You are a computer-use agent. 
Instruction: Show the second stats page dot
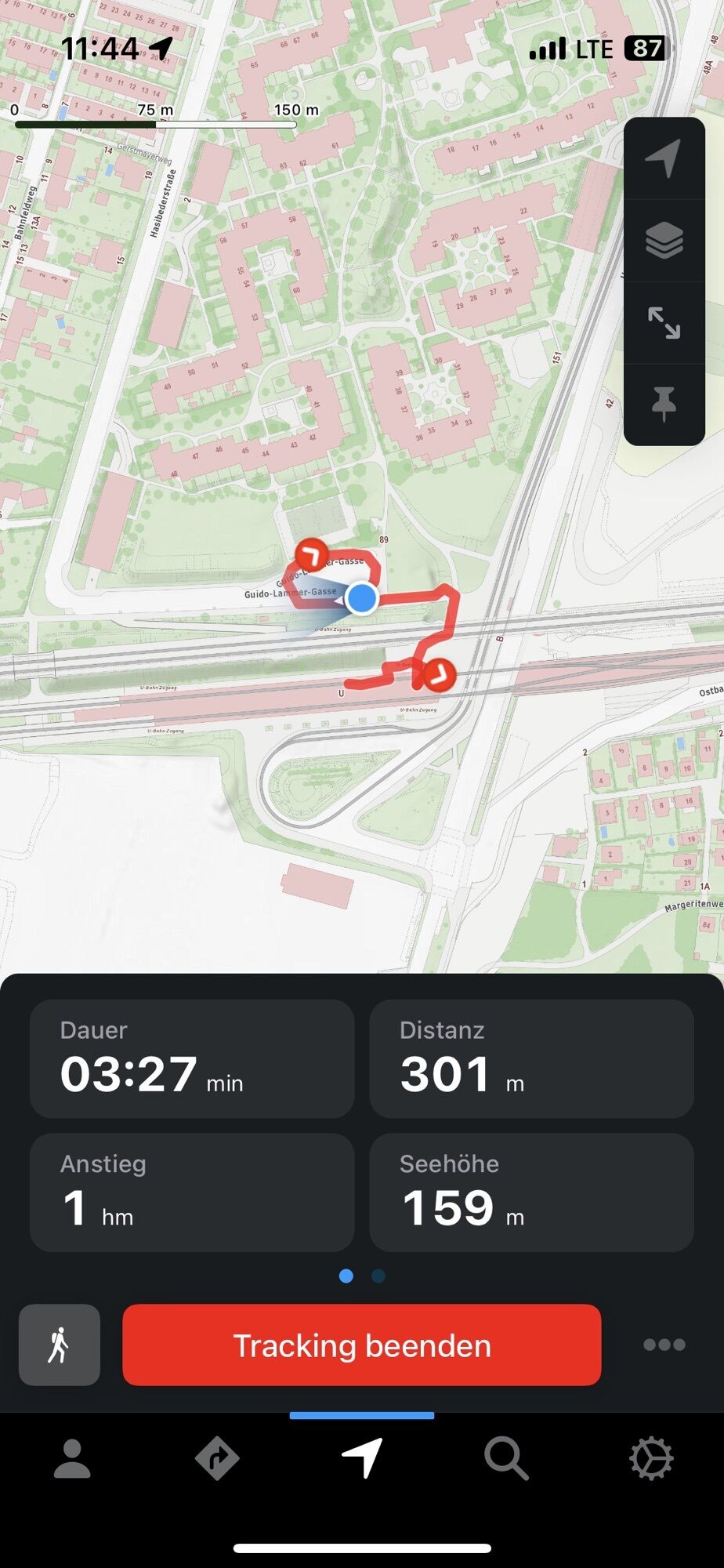378,1276
